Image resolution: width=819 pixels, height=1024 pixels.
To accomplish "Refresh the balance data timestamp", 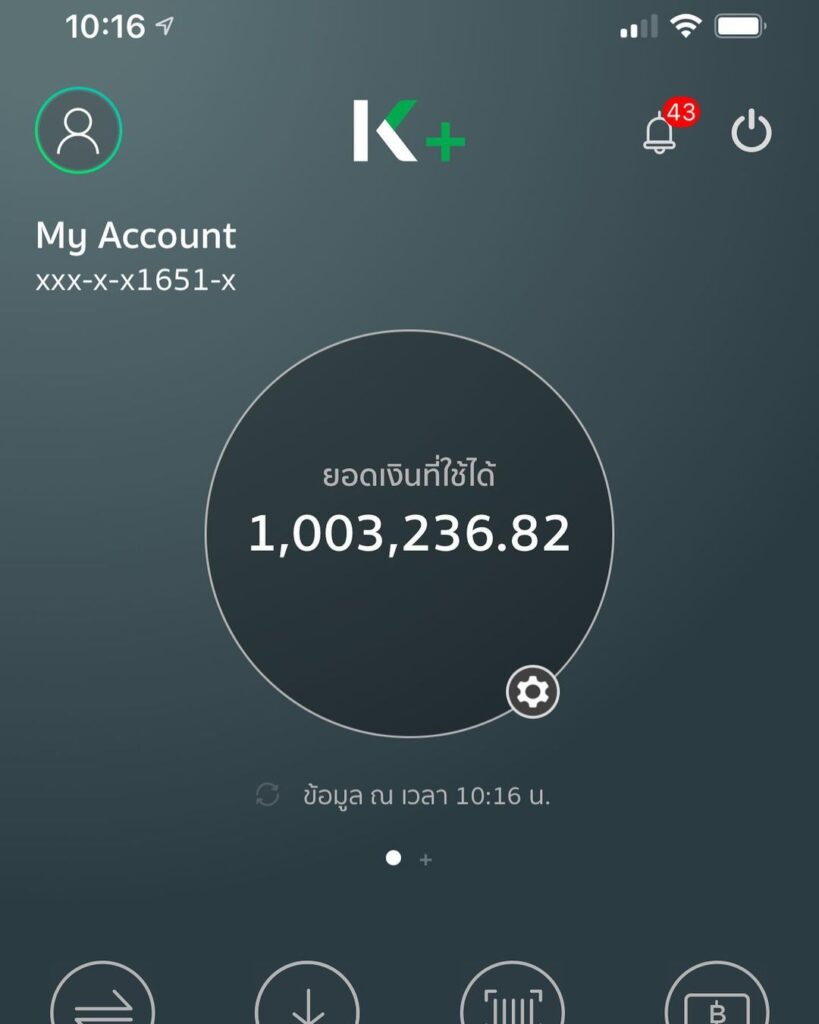I will pyautogui.click(x=267, y=796).
